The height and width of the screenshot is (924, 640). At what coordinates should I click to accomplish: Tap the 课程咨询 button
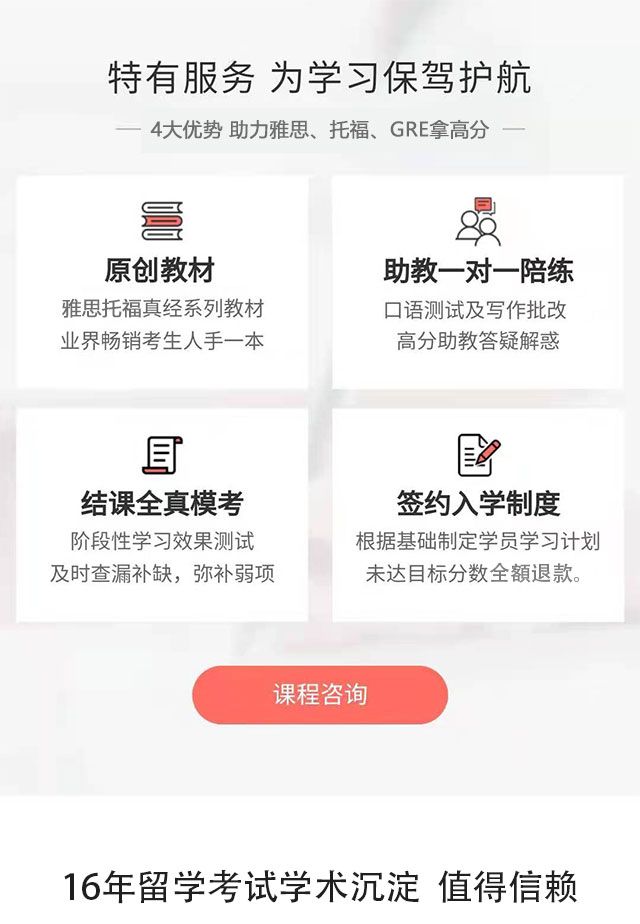[320, 695]
